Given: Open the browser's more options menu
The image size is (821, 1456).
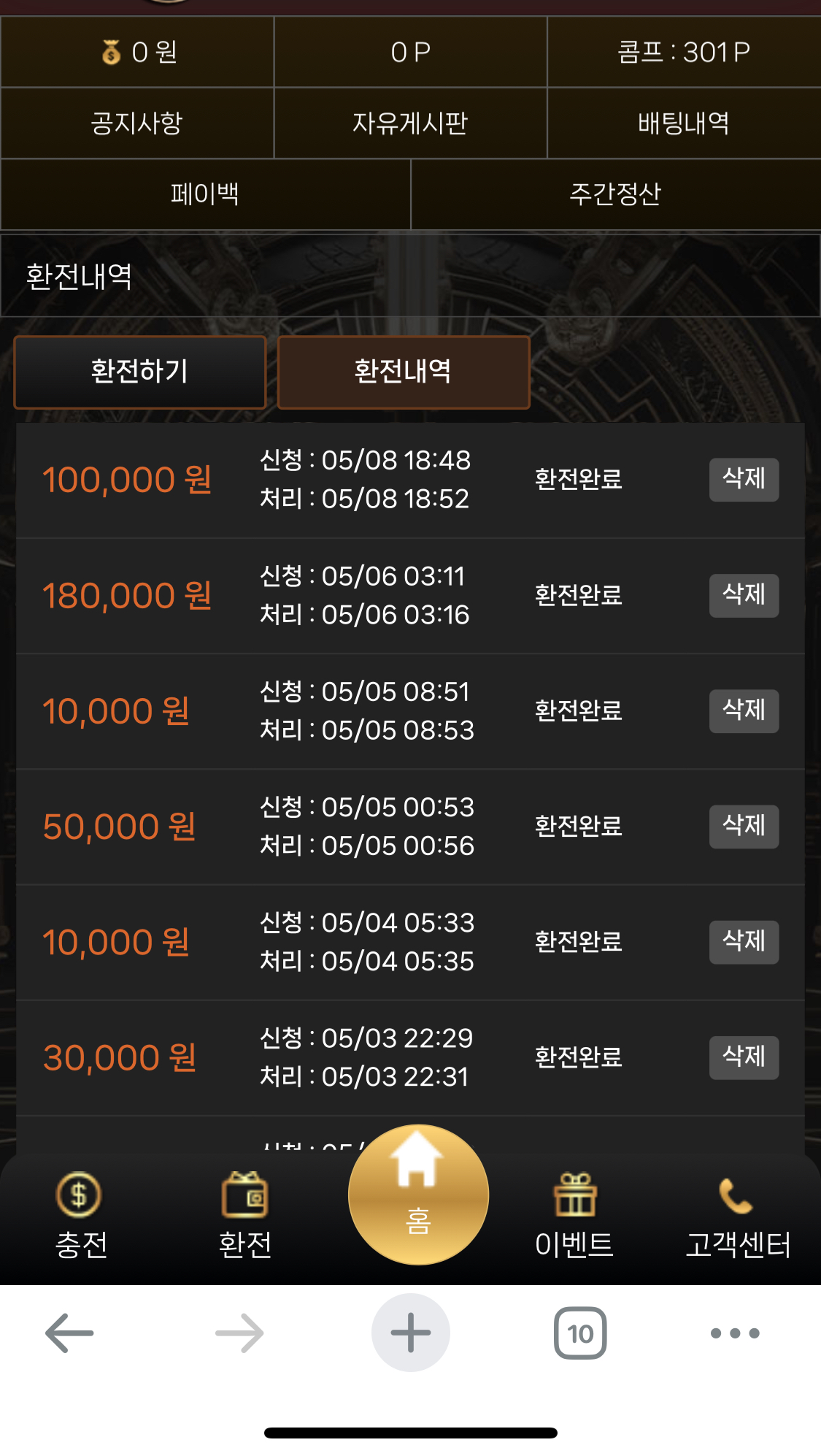Looking at the screenshot, I should [735, 1333].
